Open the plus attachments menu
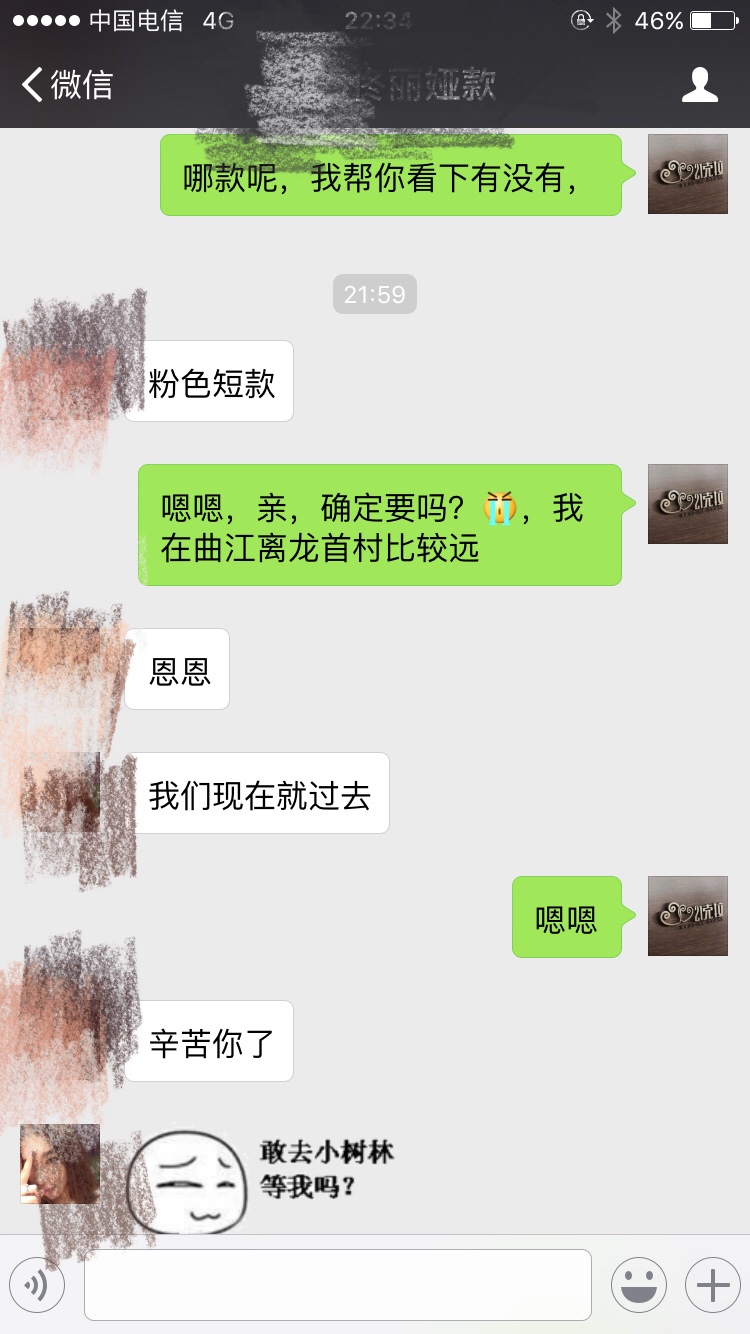The image size is (750, 1334). pos(712,1285)
